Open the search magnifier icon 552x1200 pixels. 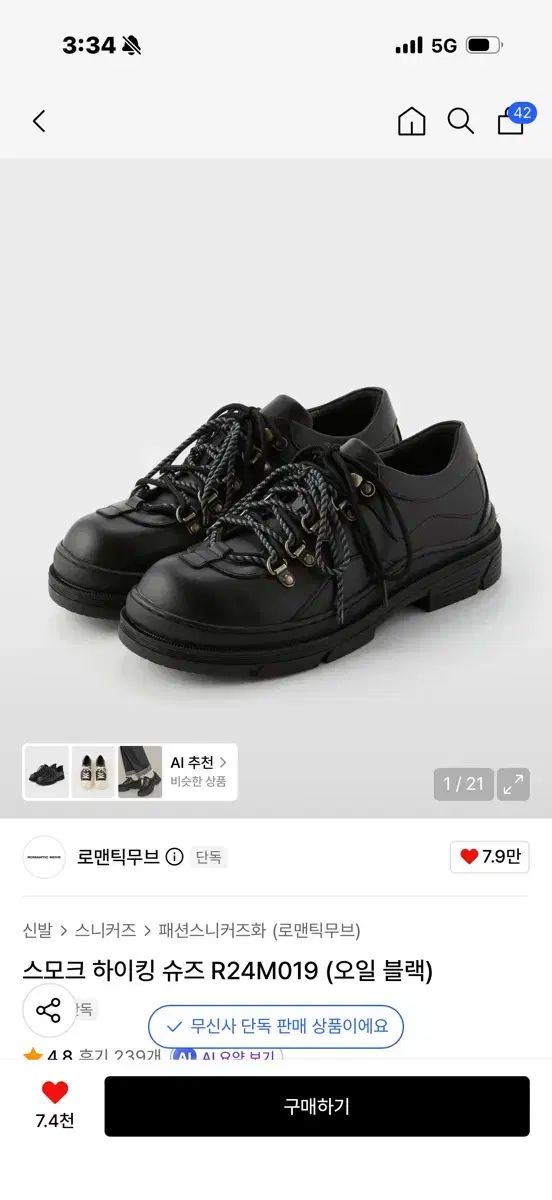pos(461,122)
